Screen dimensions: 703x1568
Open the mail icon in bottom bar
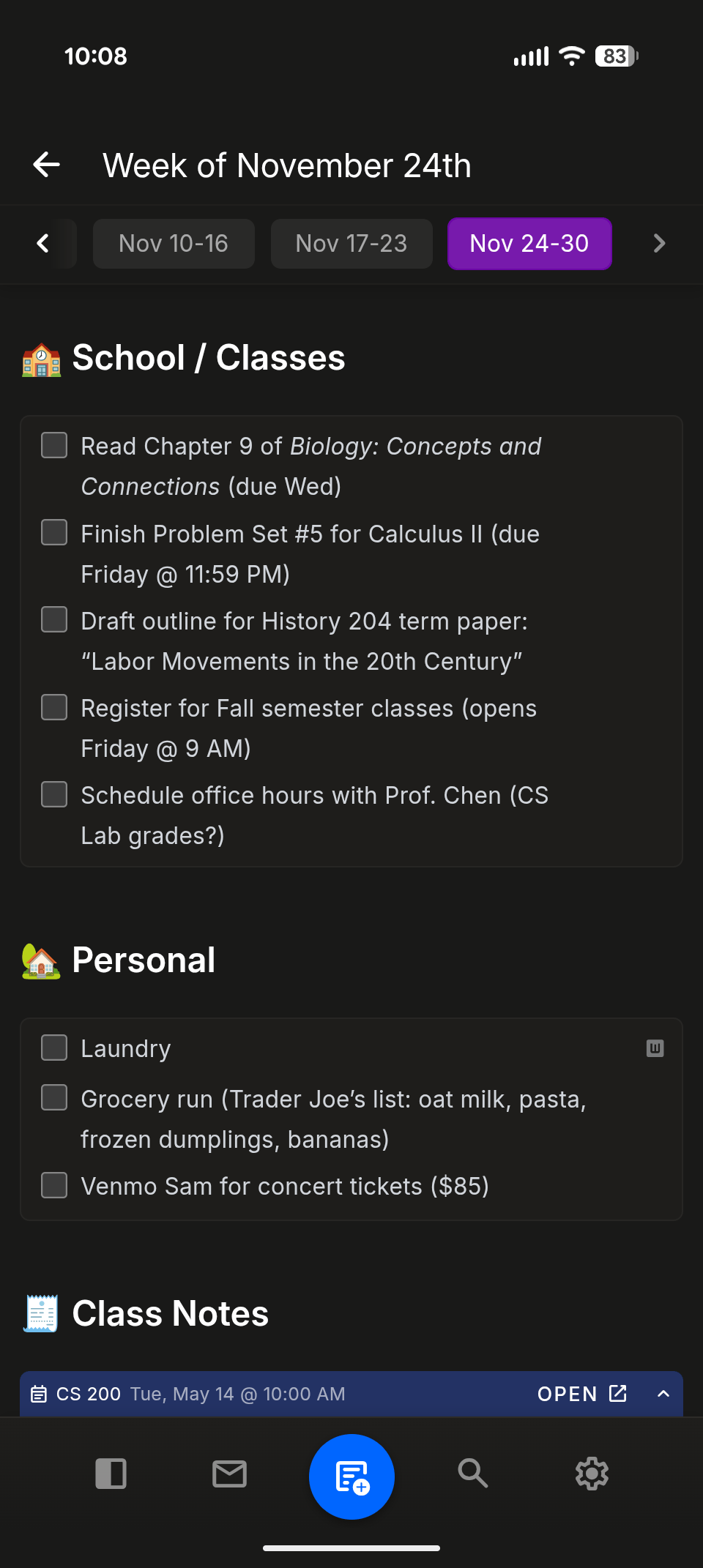[228, 1475]
